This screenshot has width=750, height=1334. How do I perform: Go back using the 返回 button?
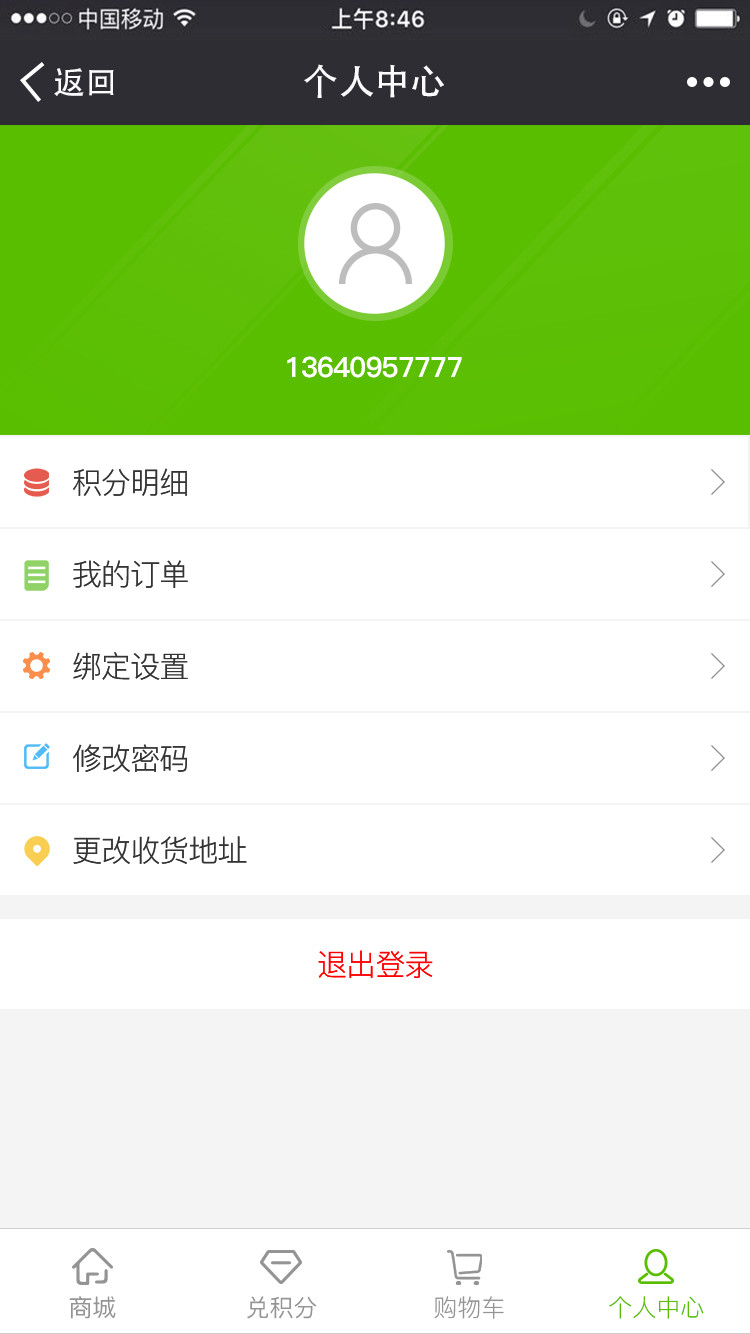pos(68,82)
